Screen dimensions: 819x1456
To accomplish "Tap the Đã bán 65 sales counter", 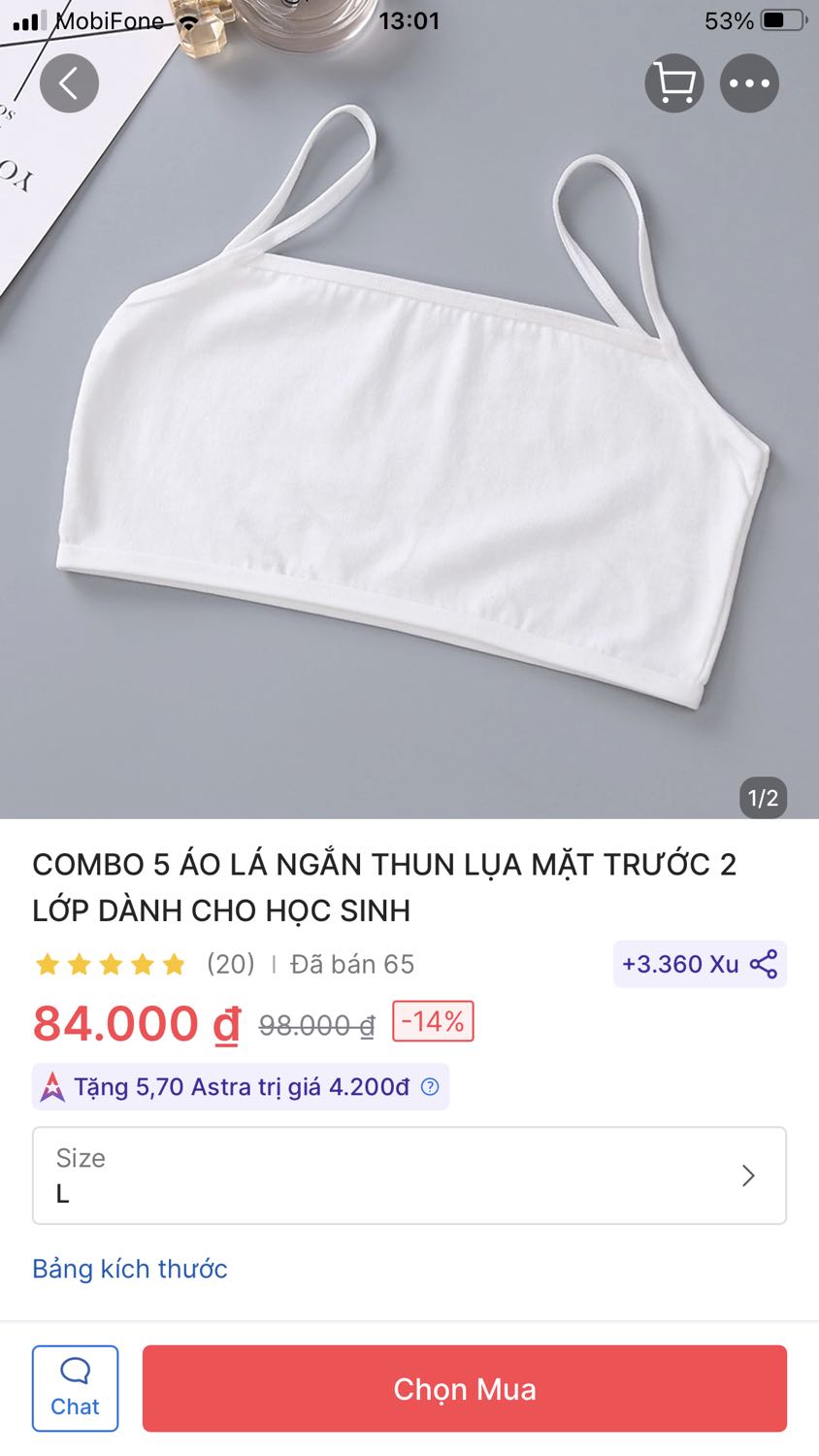I will pos(350,964).
